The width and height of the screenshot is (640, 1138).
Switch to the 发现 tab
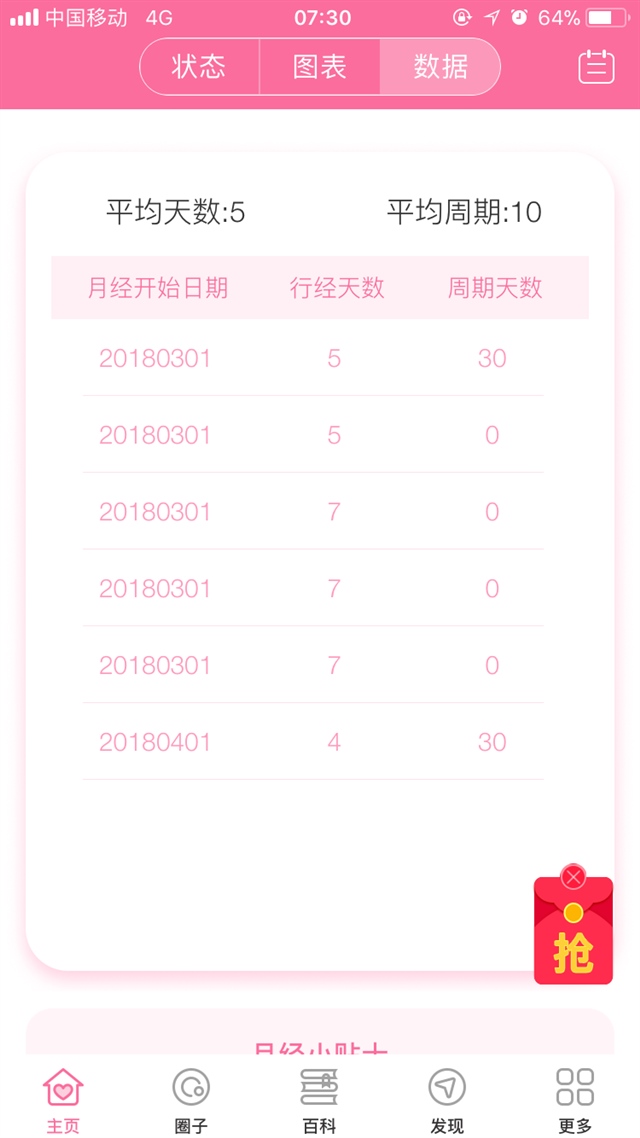tap(447, 1098)
